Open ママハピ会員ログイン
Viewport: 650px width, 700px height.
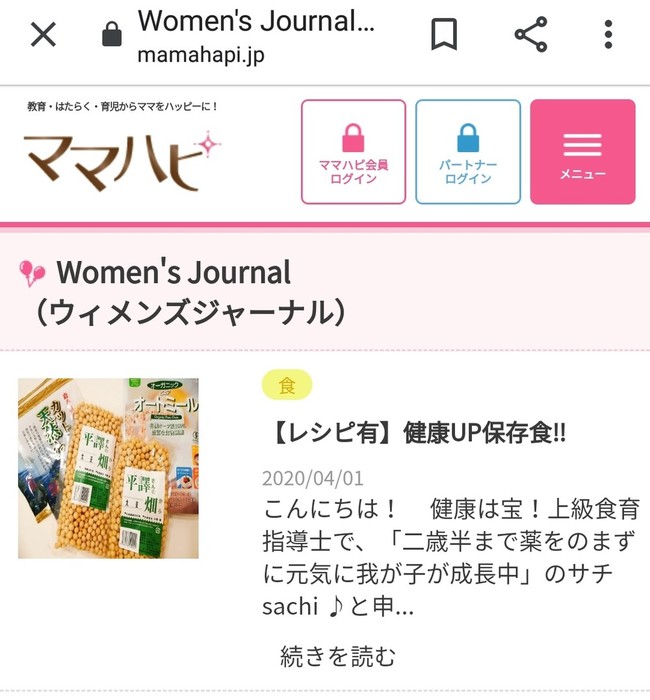(x=353, y=152)
